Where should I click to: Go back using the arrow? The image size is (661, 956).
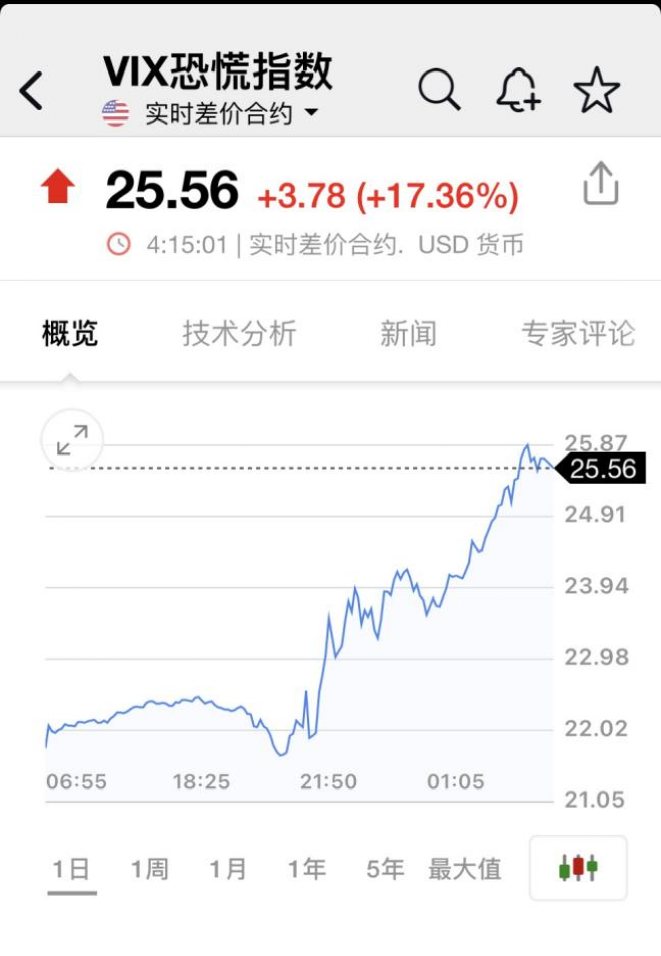click(32, 91)
